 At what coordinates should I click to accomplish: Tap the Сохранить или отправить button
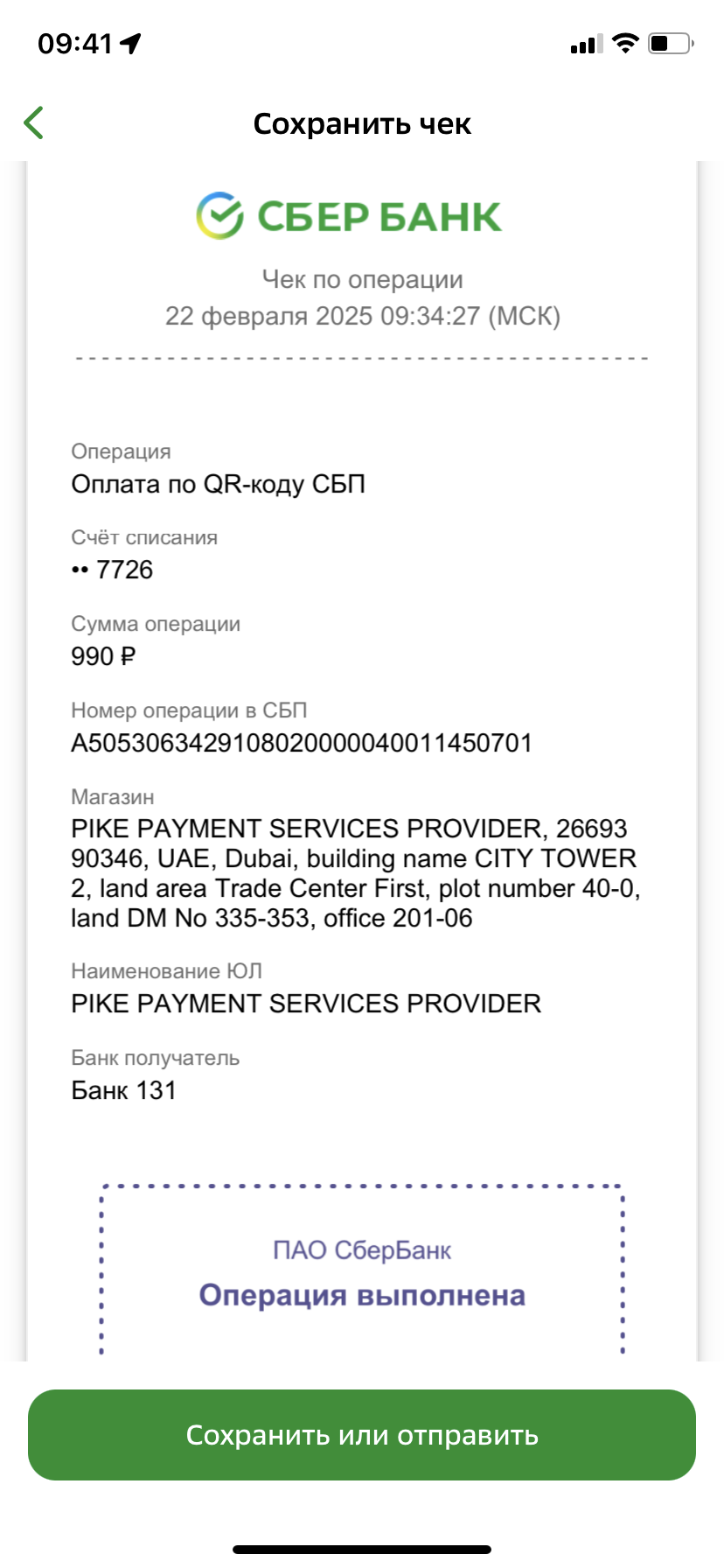click(x=362, y=1435)
